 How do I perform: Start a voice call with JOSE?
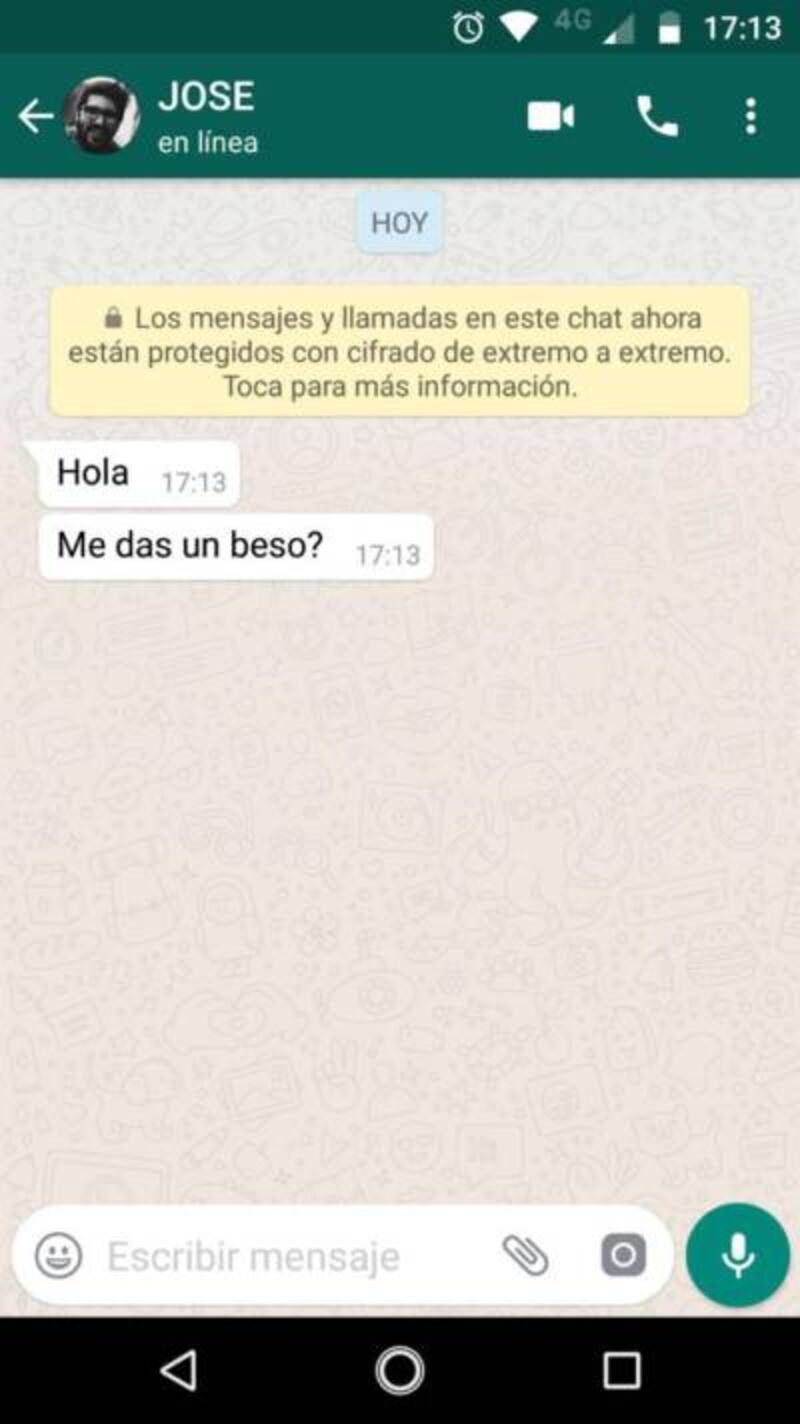coord(657,117)
